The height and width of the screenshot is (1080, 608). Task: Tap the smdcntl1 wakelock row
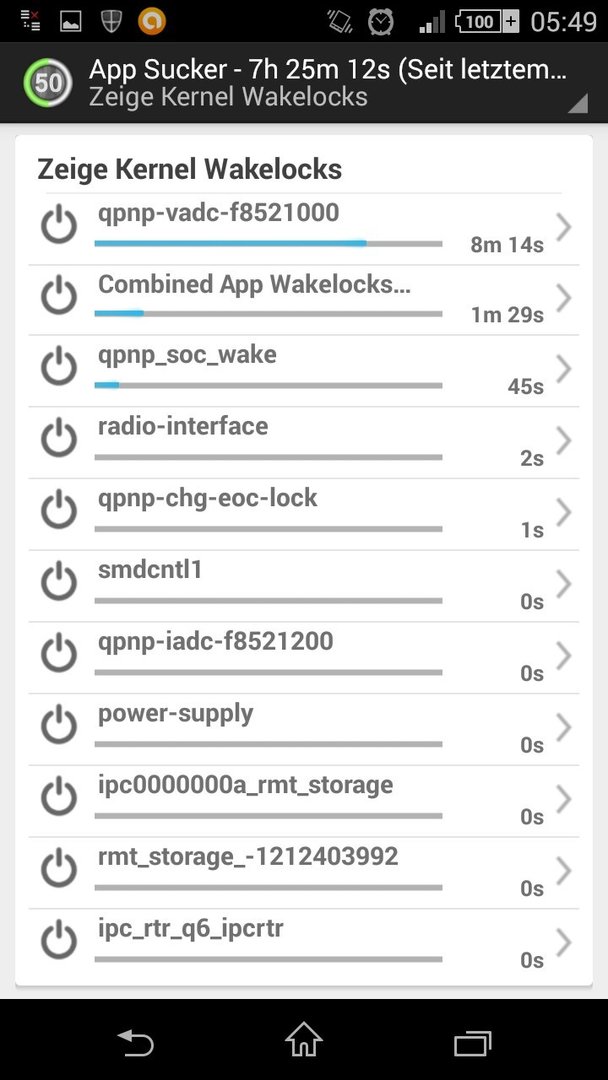click(x=304, y=587)
